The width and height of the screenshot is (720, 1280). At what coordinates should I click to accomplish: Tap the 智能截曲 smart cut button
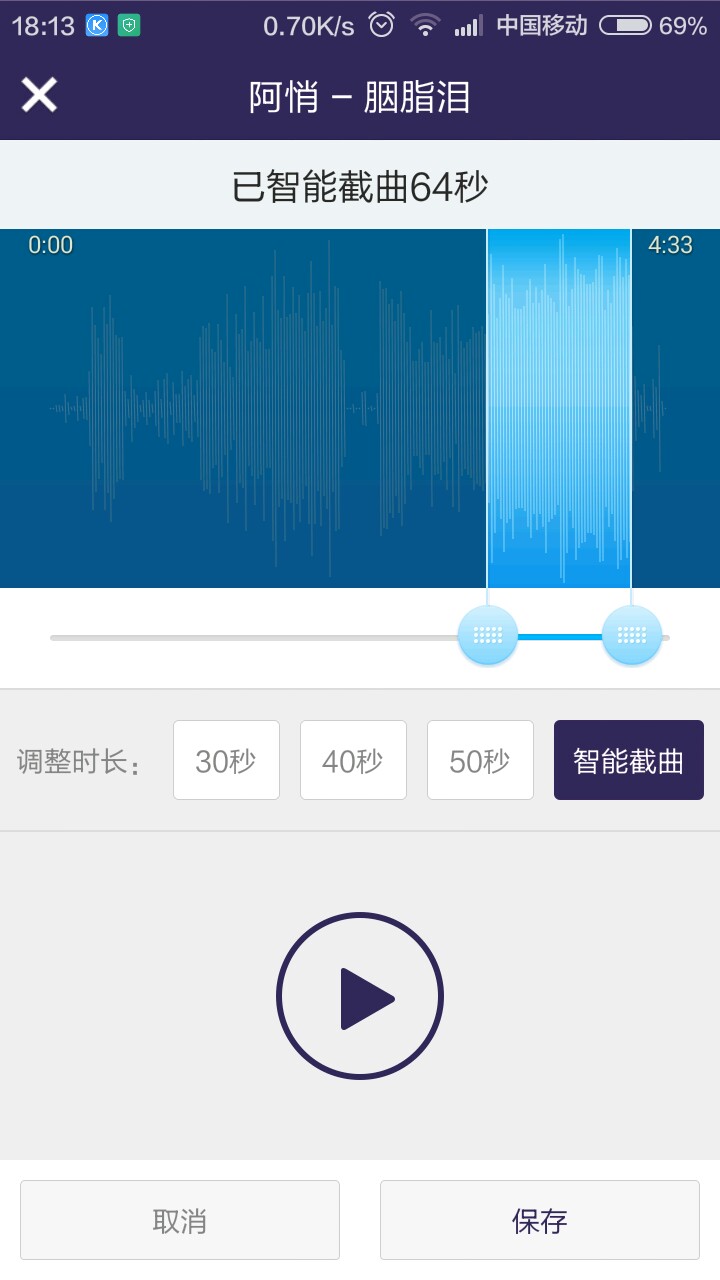click(x=628, y=761)
